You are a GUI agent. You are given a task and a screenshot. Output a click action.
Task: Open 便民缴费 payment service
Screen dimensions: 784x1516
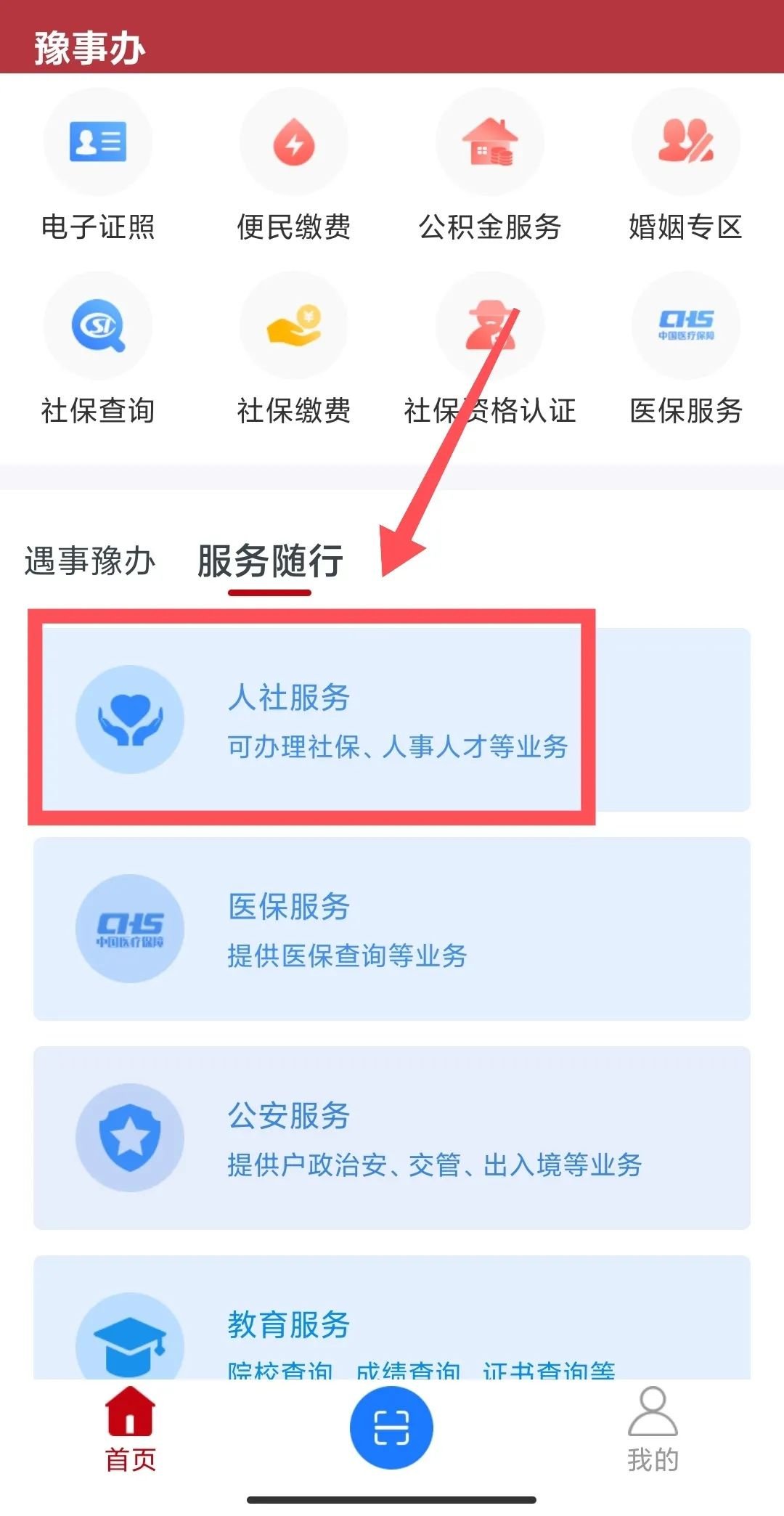(x=294, y=167)
